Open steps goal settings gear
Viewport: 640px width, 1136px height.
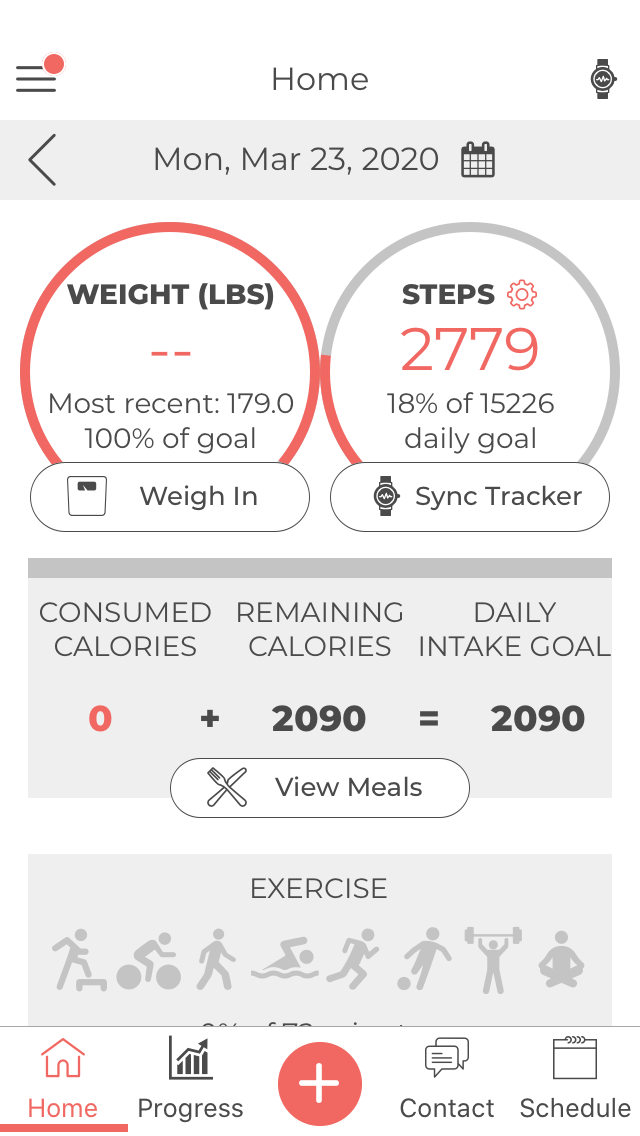pyautogui.click(x=522, y=294)
